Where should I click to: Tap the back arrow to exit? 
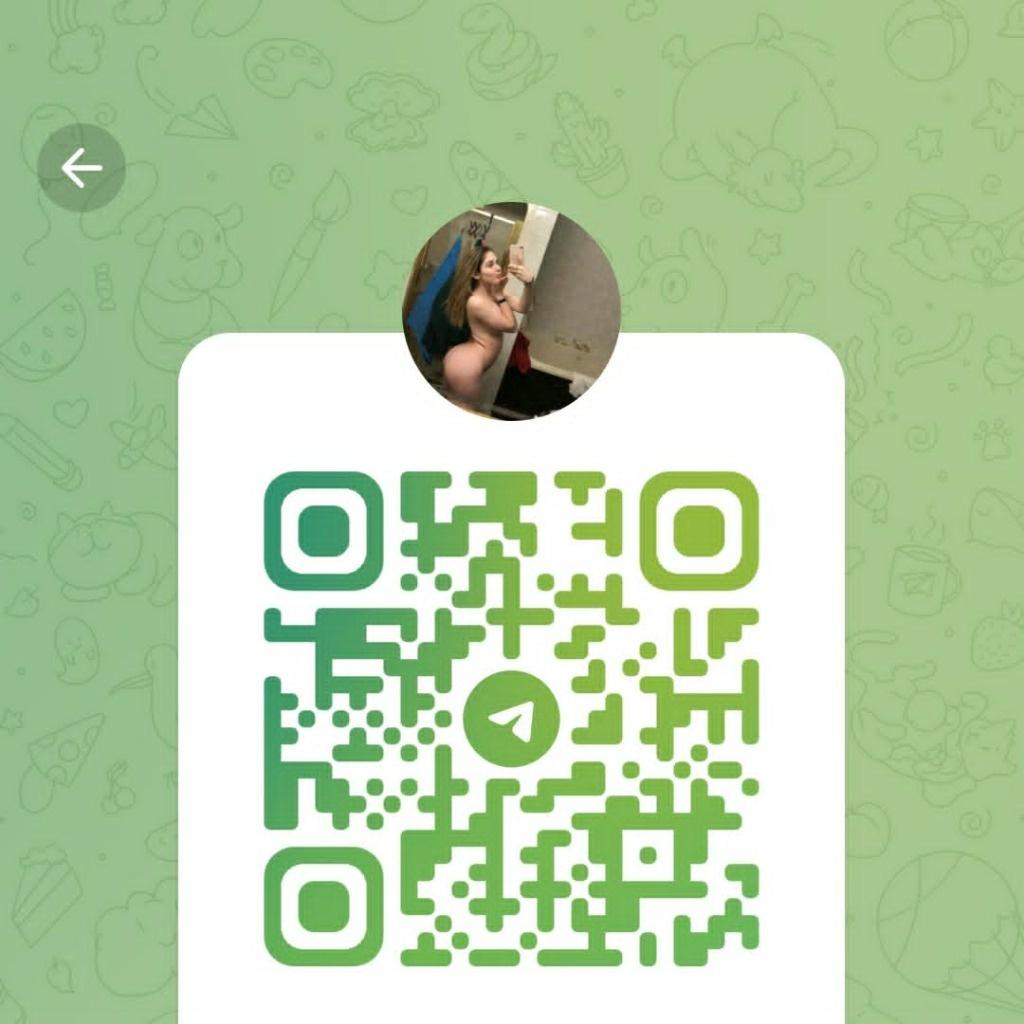(x=81, y=168)
